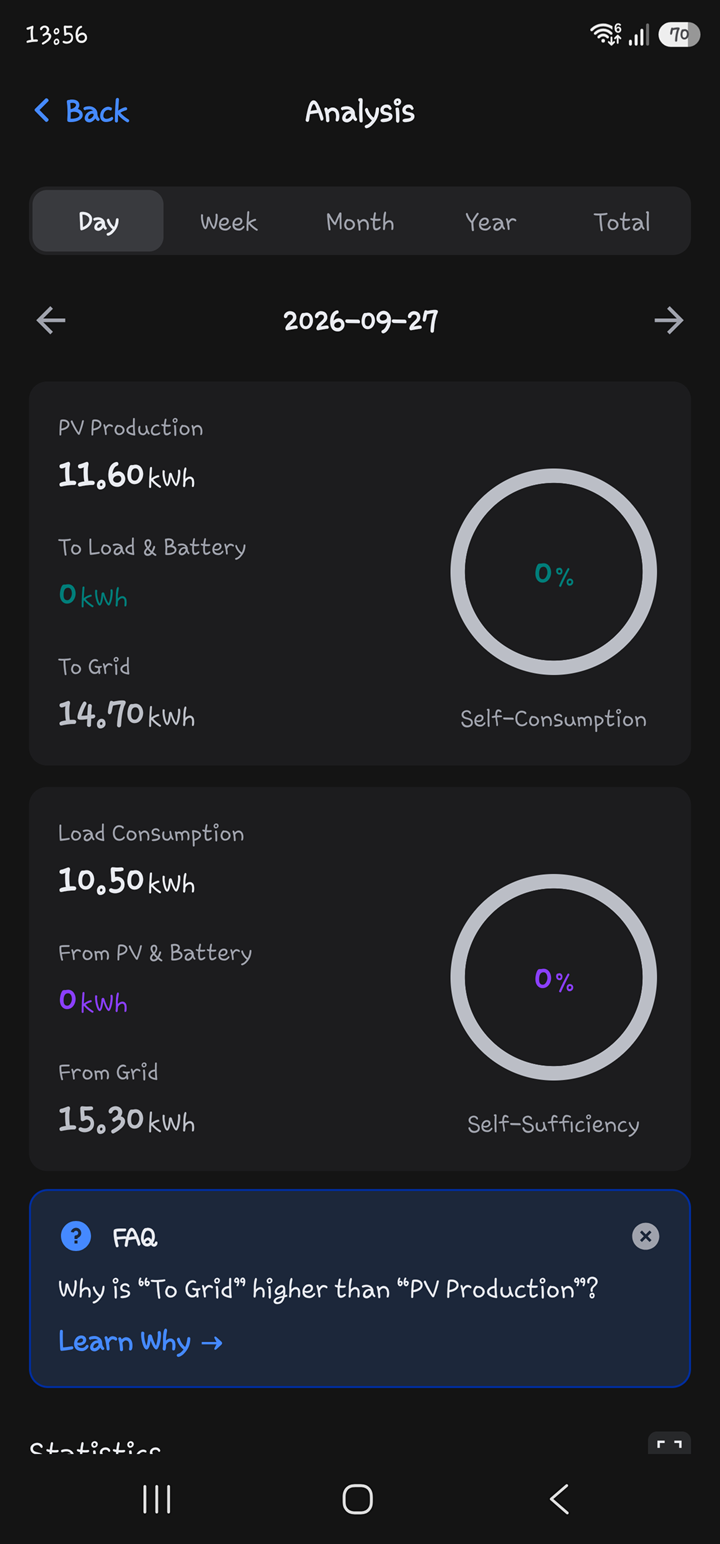
Task: Switch to the Week view
Action: (x=228, y=221)
